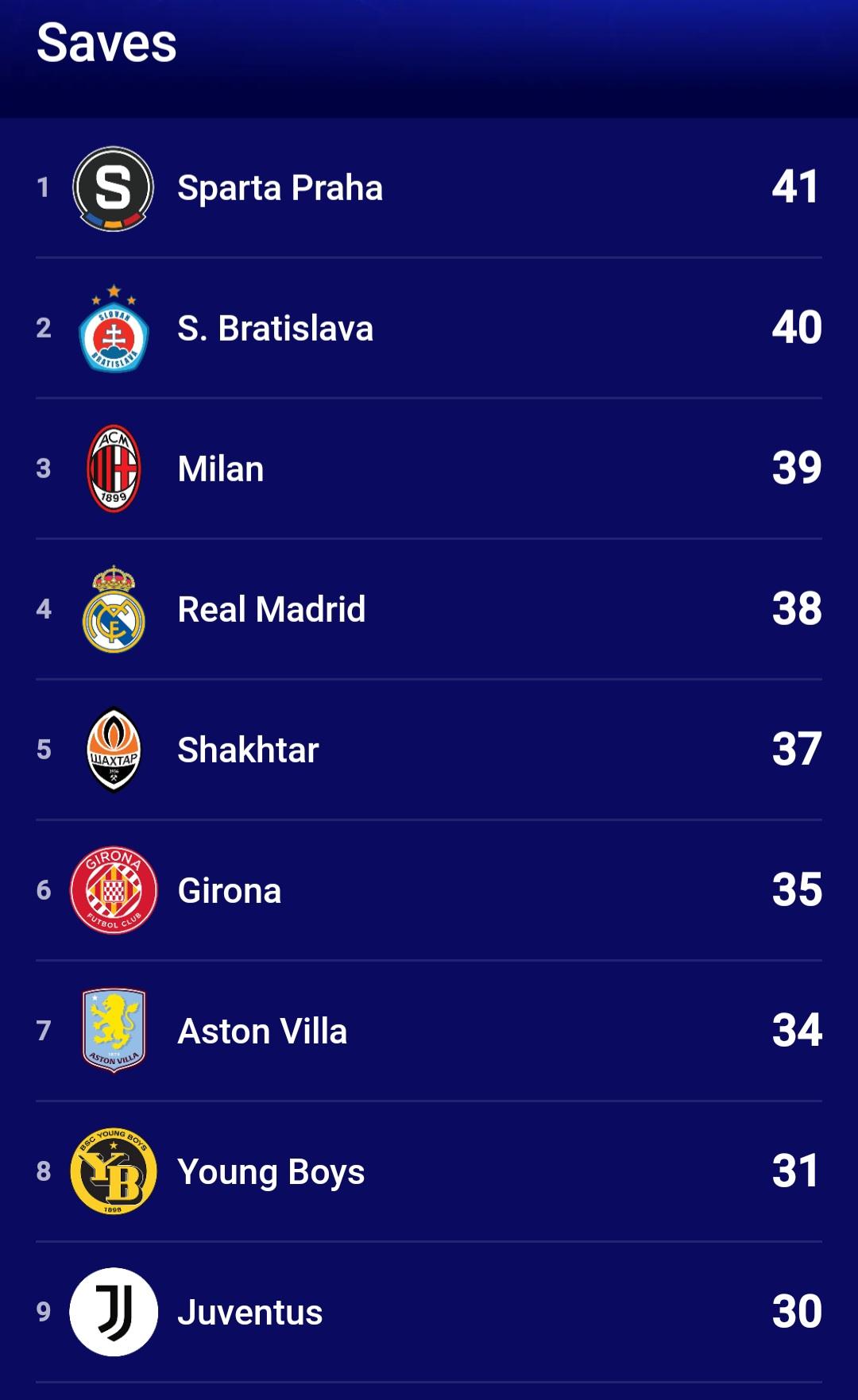The height and width of the screenshot is (1400, 858).
Task: Open the Sparta Praha team page
Action: pyautogui.click(x=280, y=187)
